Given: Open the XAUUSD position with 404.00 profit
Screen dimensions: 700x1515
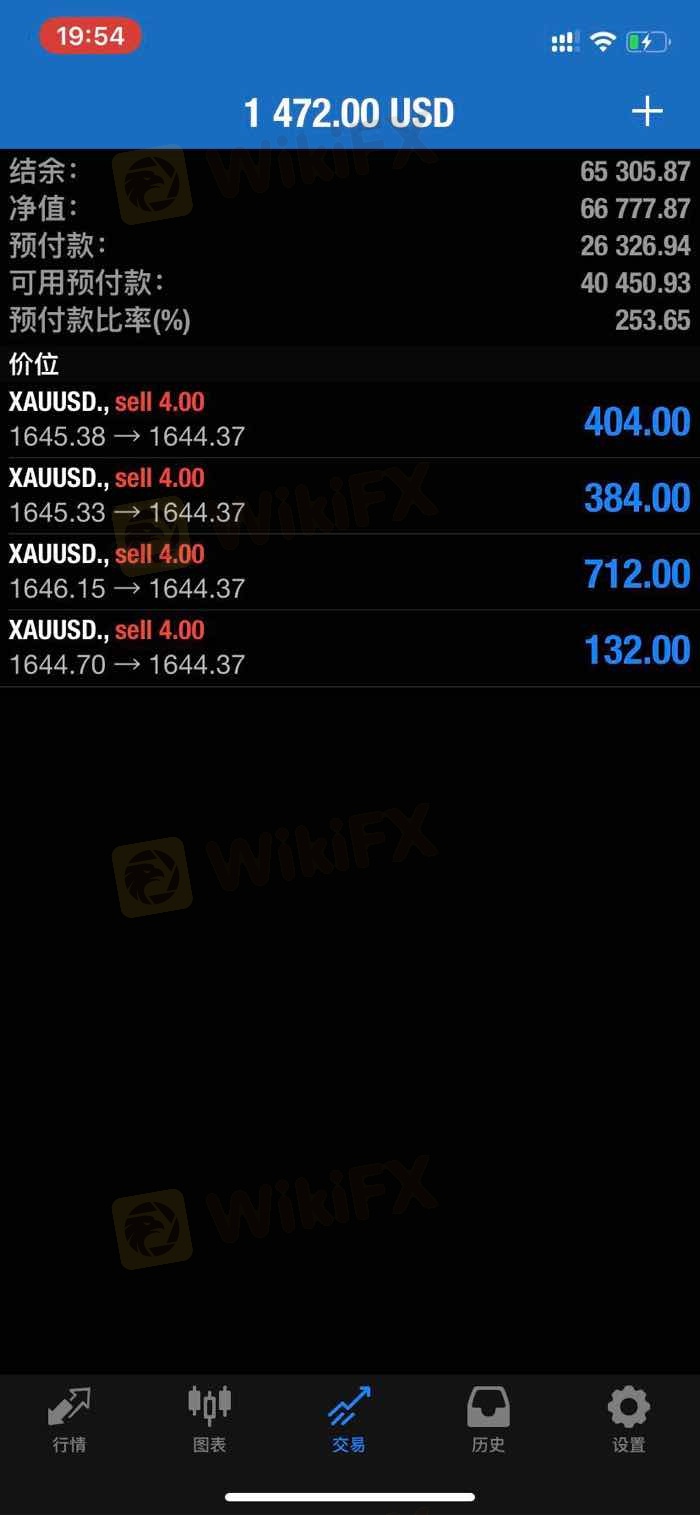Looking at the screenshot, I should [350, 420].
